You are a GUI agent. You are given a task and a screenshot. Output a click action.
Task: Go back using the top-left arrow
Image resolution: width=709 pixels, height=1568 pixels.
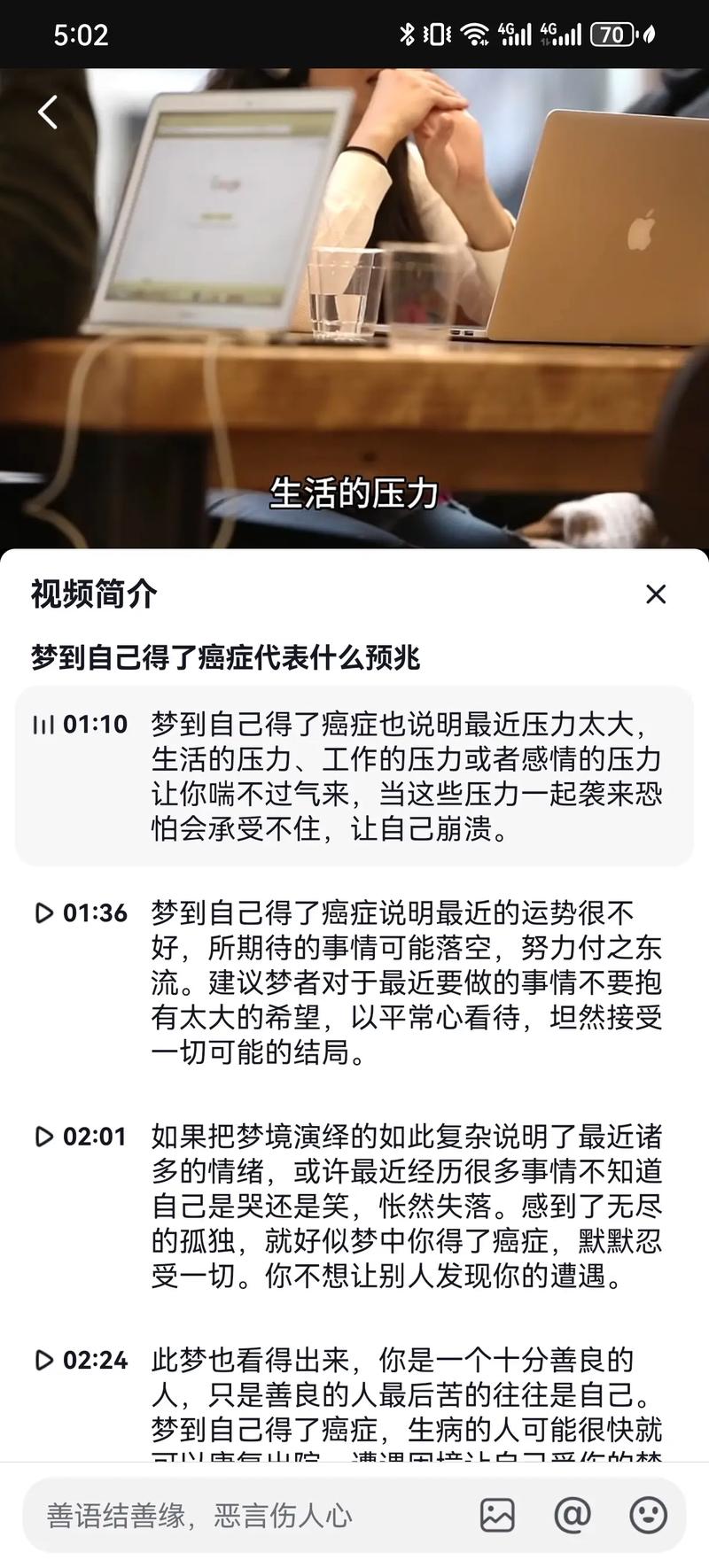point(48,113)
